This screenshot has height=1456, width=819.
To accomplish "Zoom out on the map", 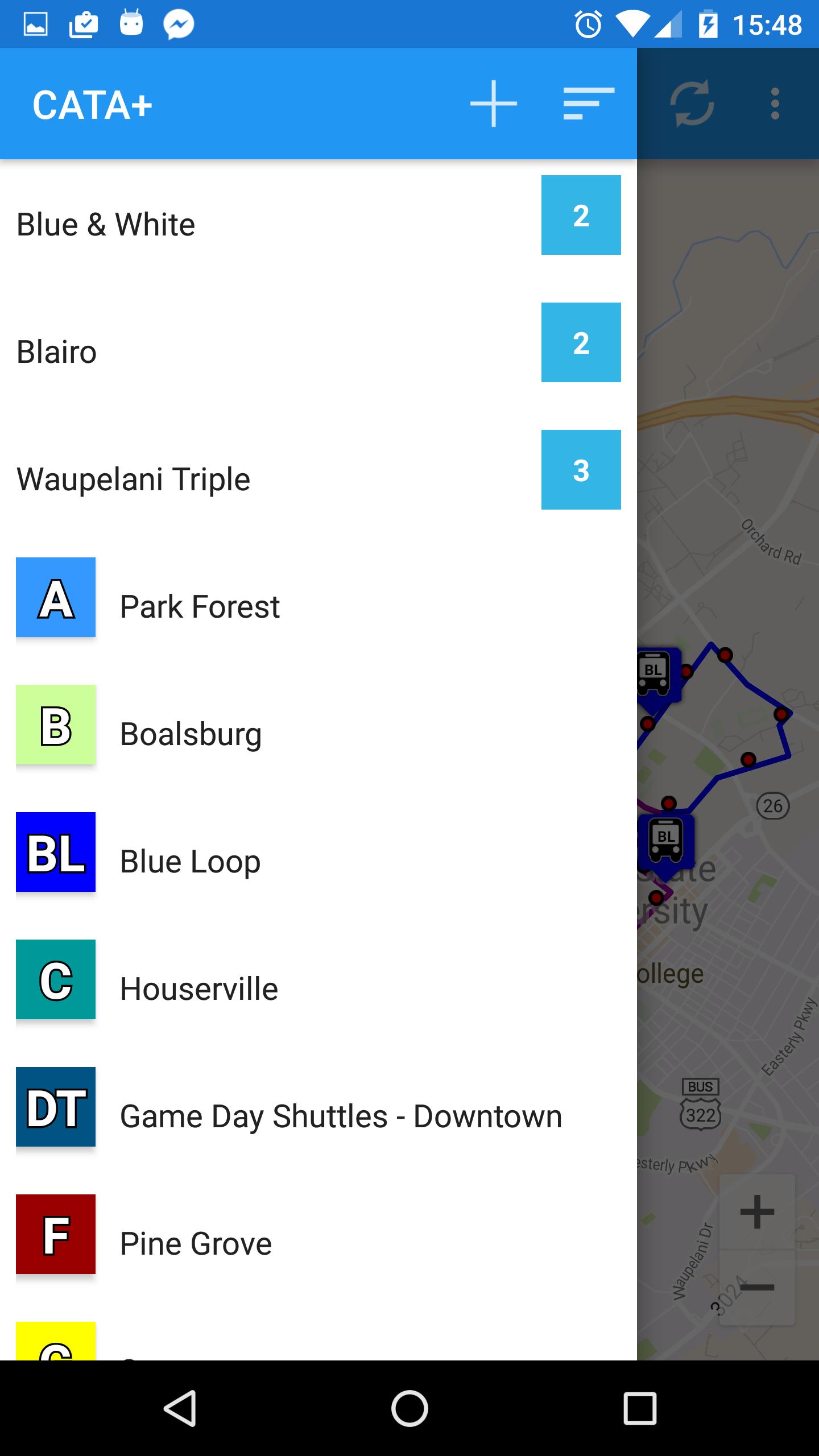I will [757, 1287].
